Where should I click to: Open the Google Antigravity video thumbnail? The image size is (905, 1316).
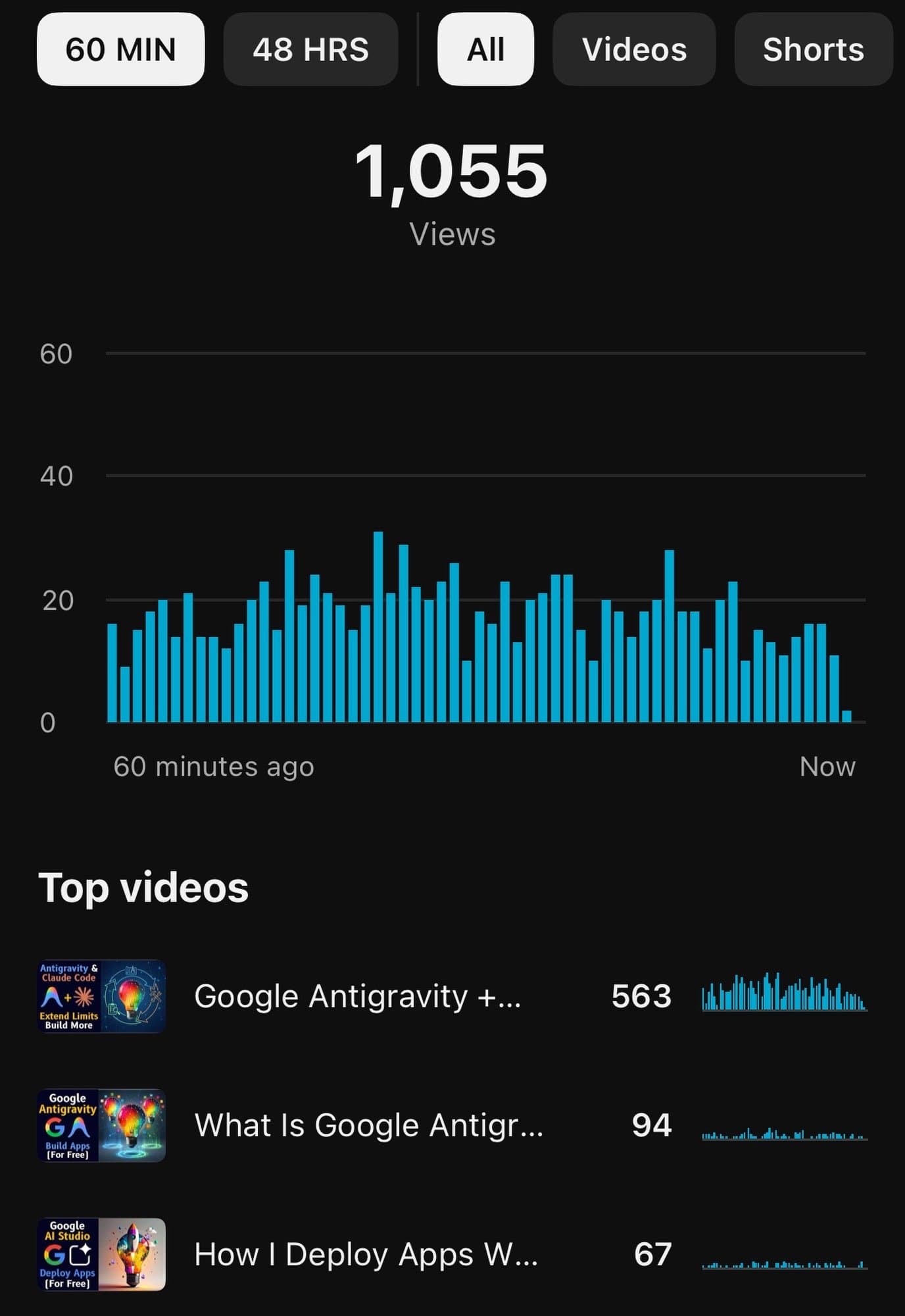pos(100,997)
